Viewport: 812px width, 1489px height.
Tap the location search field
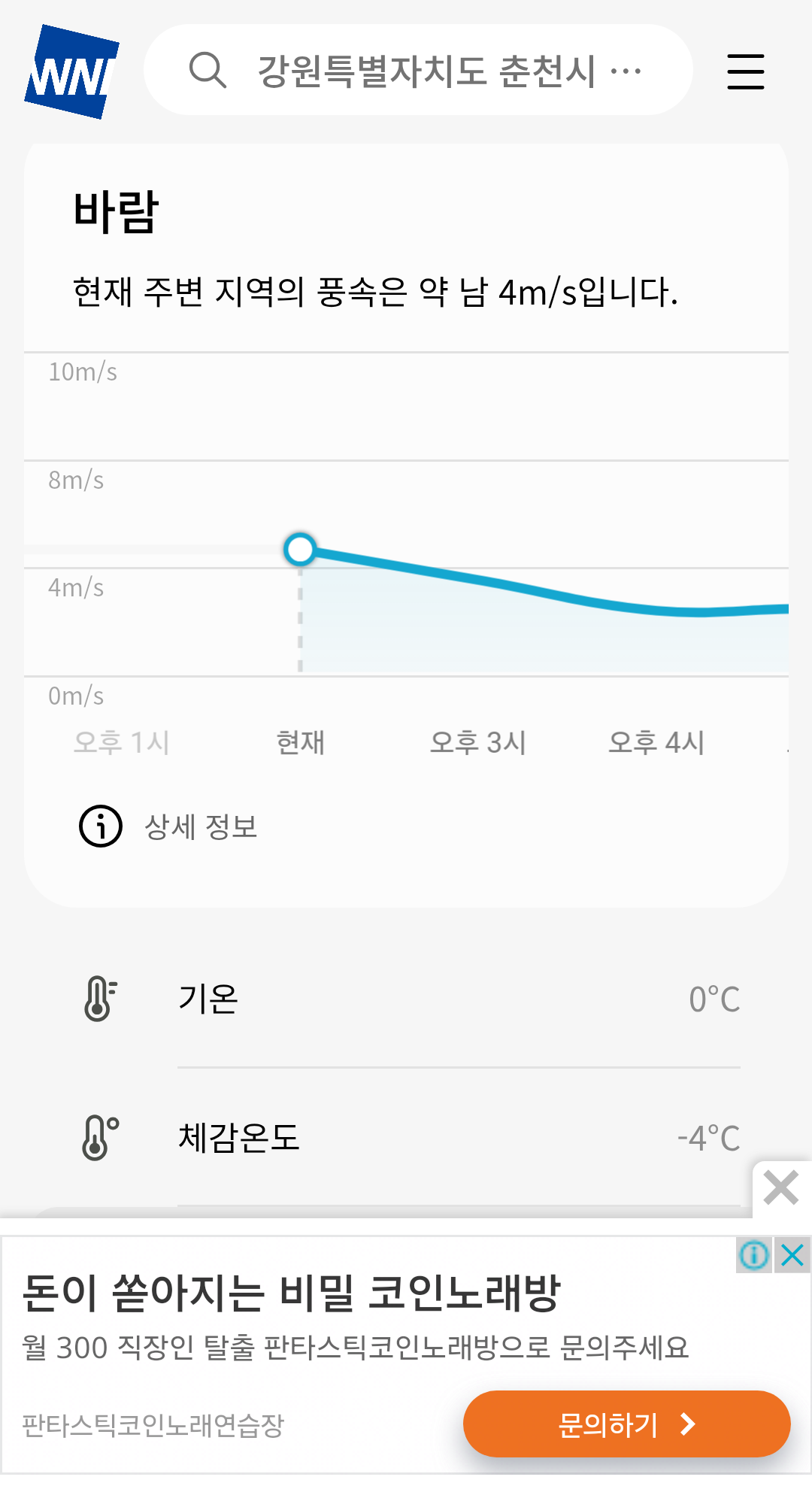pyautogui.click(x=418, y=70)
